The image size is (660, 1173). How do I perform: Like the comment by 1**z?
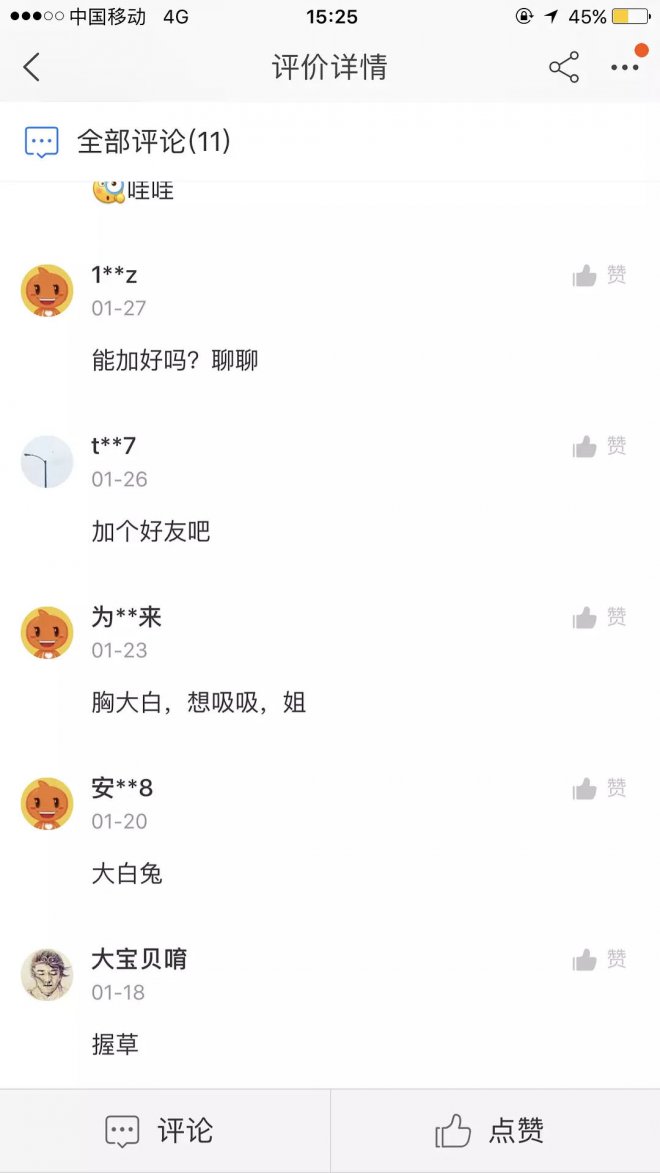coord(599,276)
